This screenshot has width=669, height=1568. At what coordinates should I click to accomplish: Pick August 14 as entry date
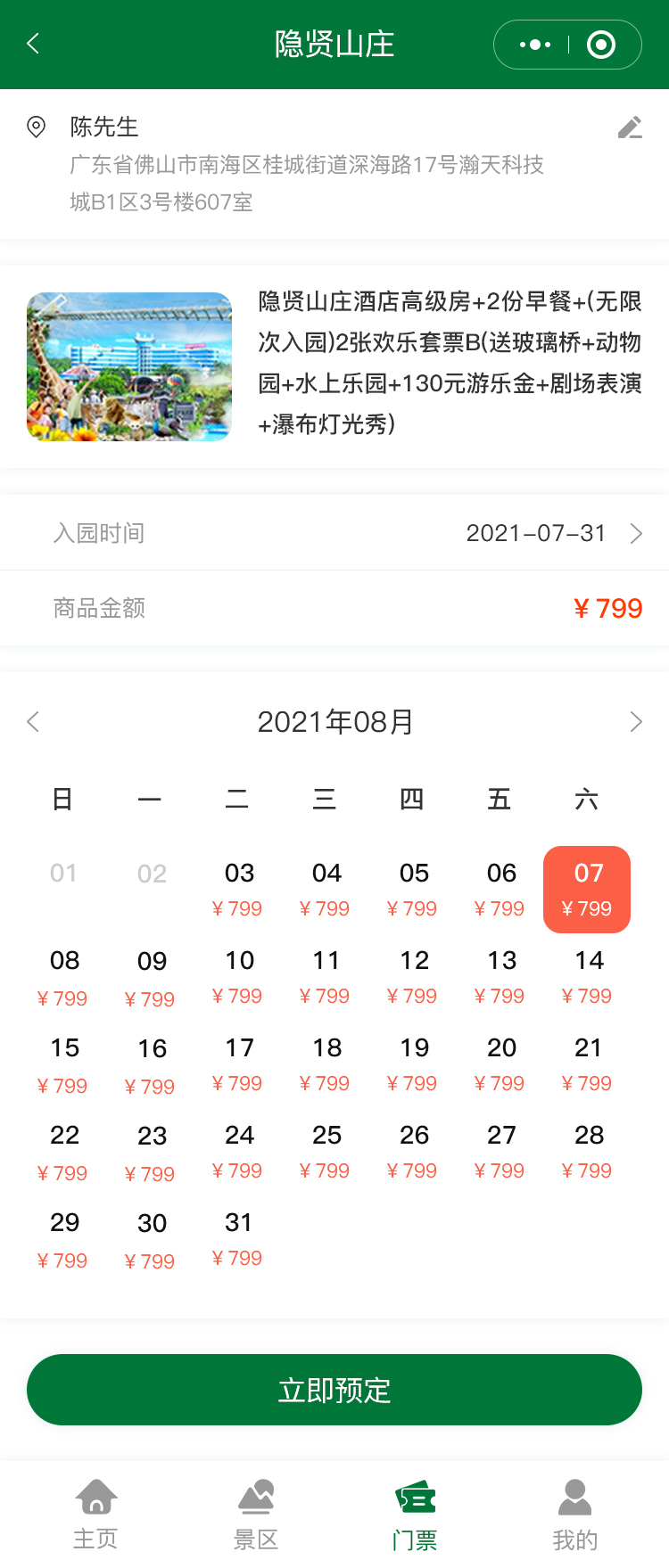pos(588,976)
